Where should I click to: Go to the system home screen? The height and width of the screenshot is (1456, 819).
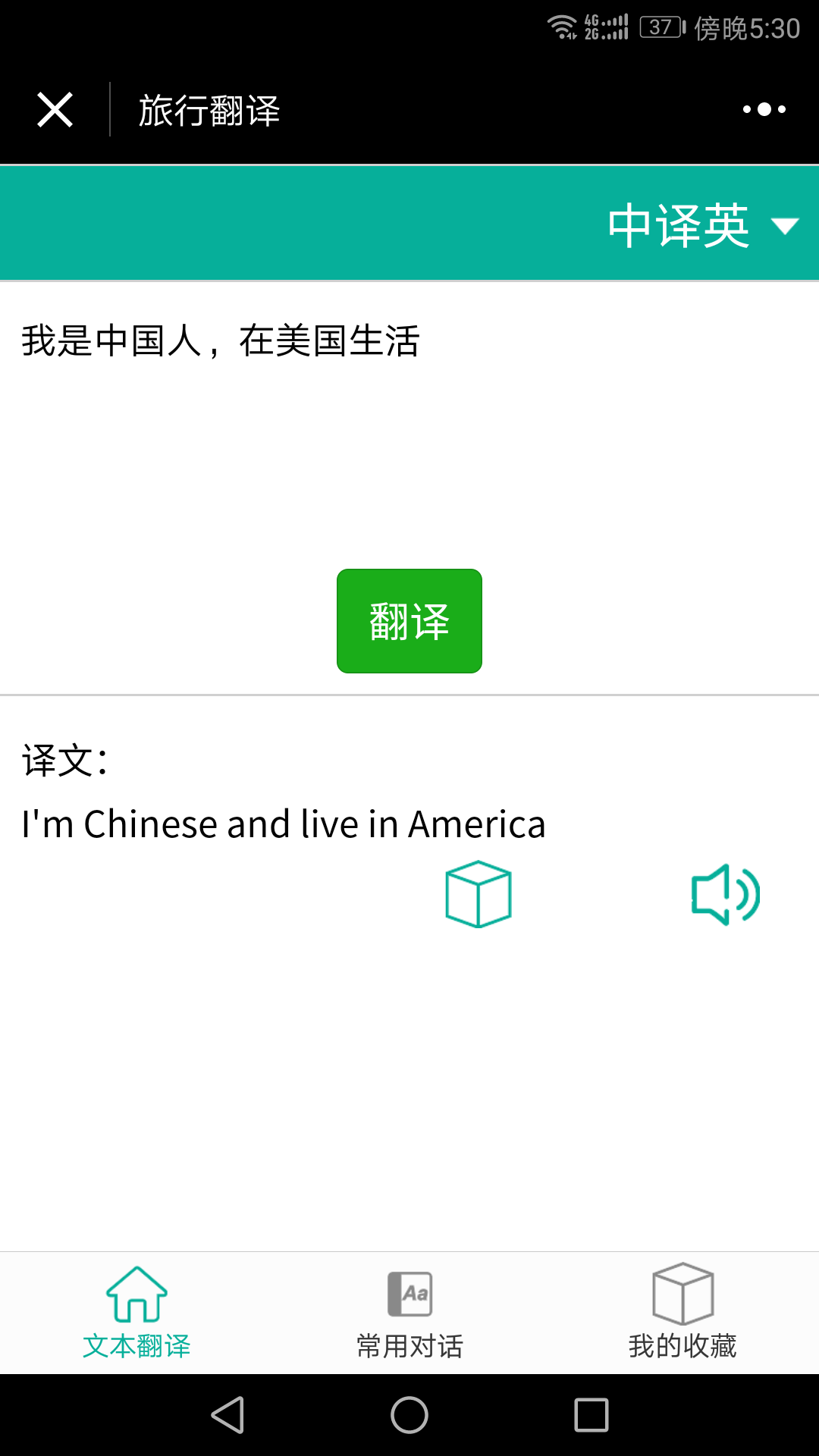(409, 1415)
